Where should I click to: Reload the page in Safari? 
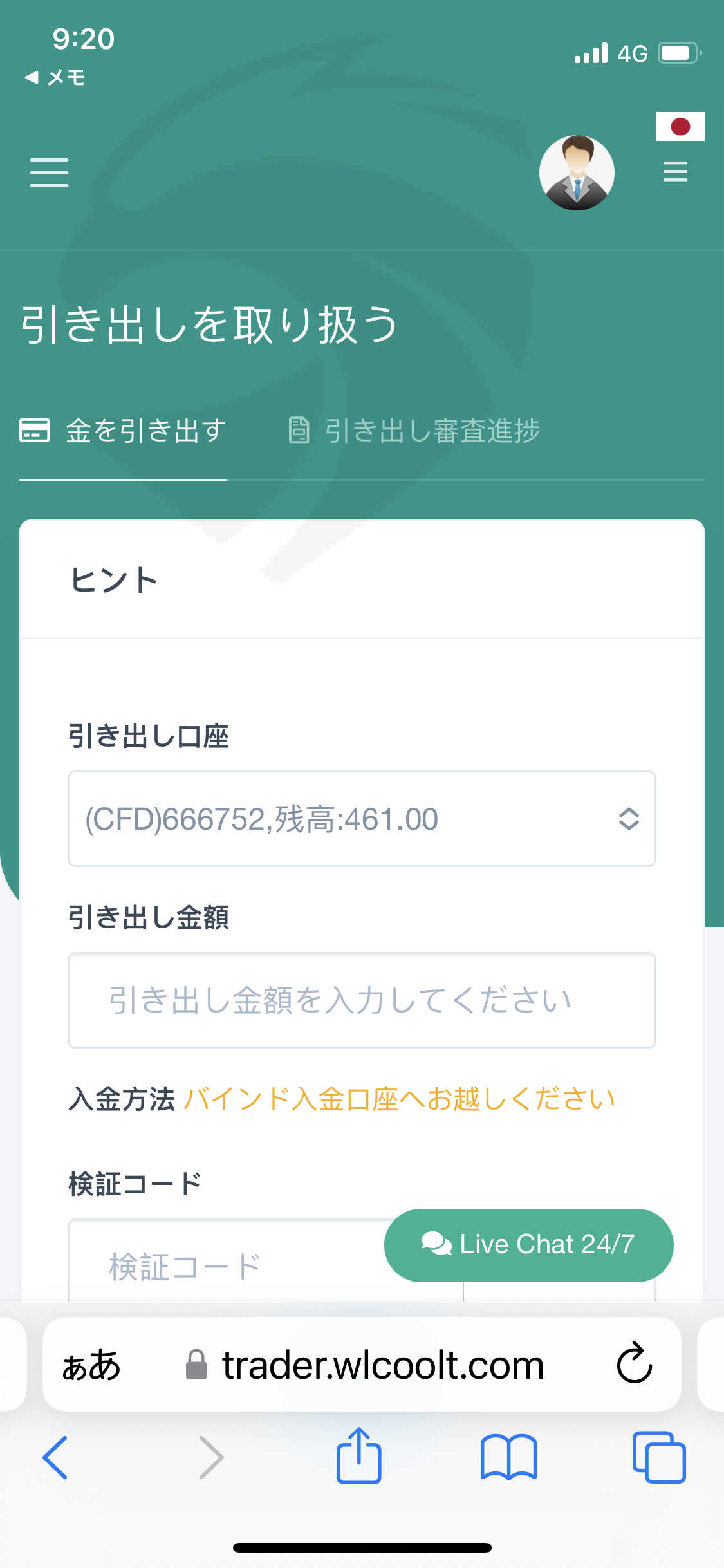click(x=635, y=1364)
